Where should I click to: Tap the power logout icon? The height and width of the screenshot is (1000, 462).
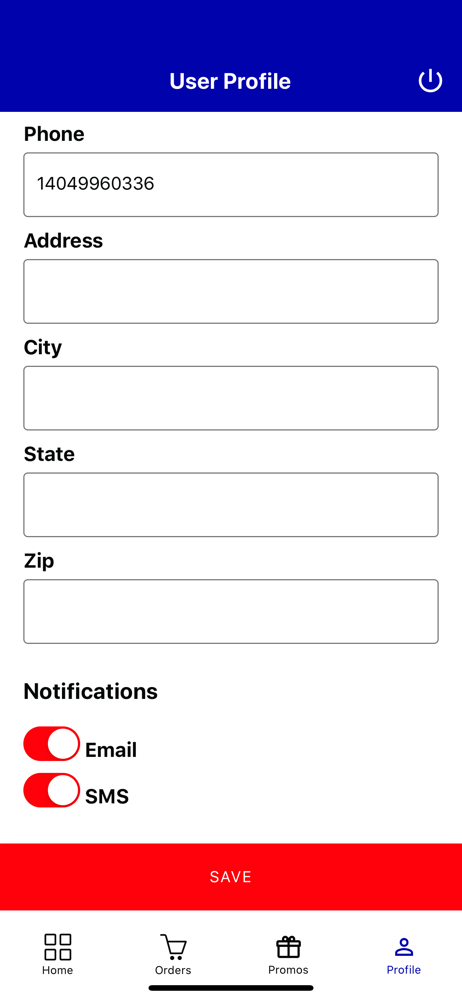(430, 81)
